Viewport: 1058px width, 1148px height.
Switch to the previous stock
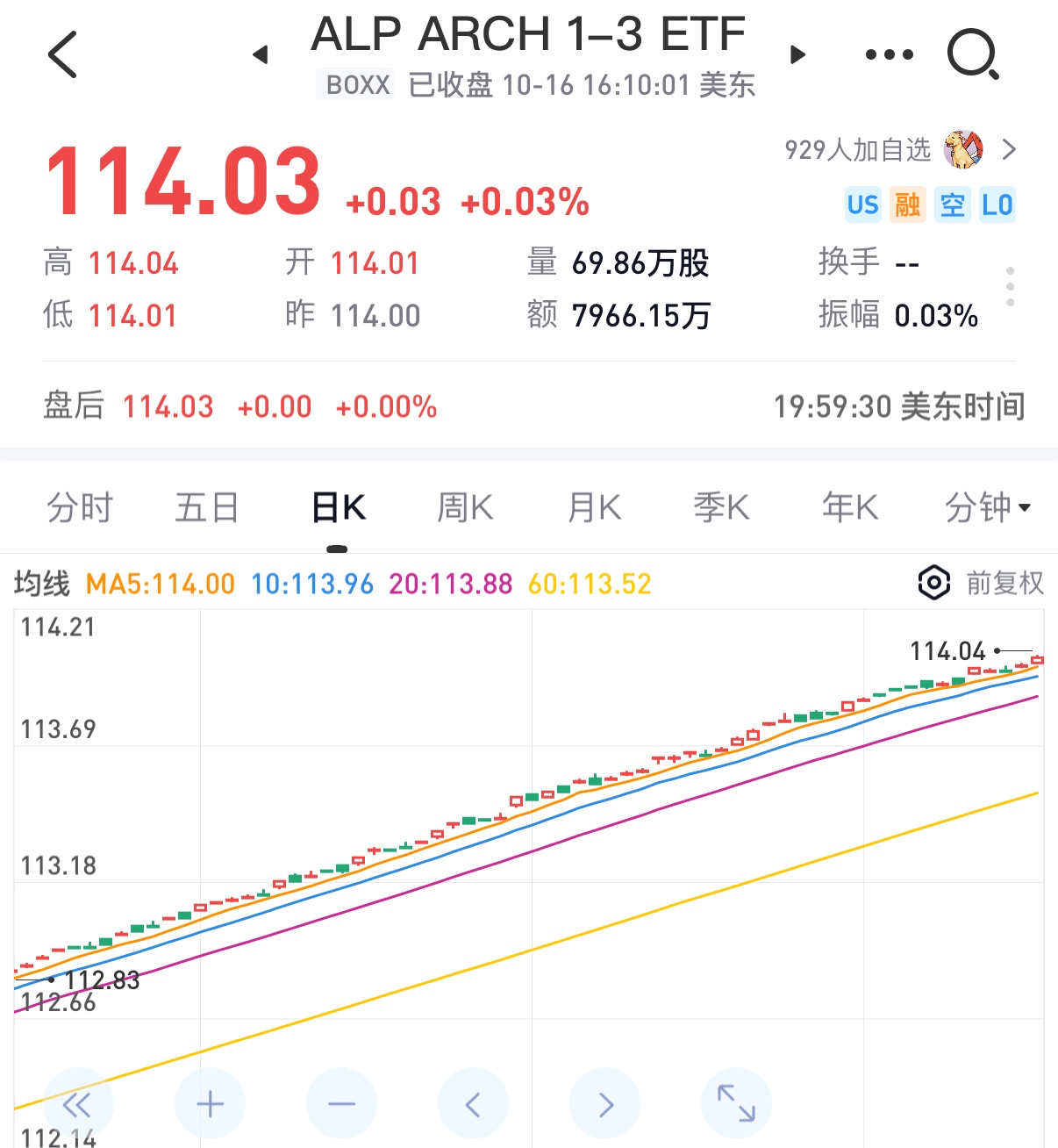coord(261,55)
